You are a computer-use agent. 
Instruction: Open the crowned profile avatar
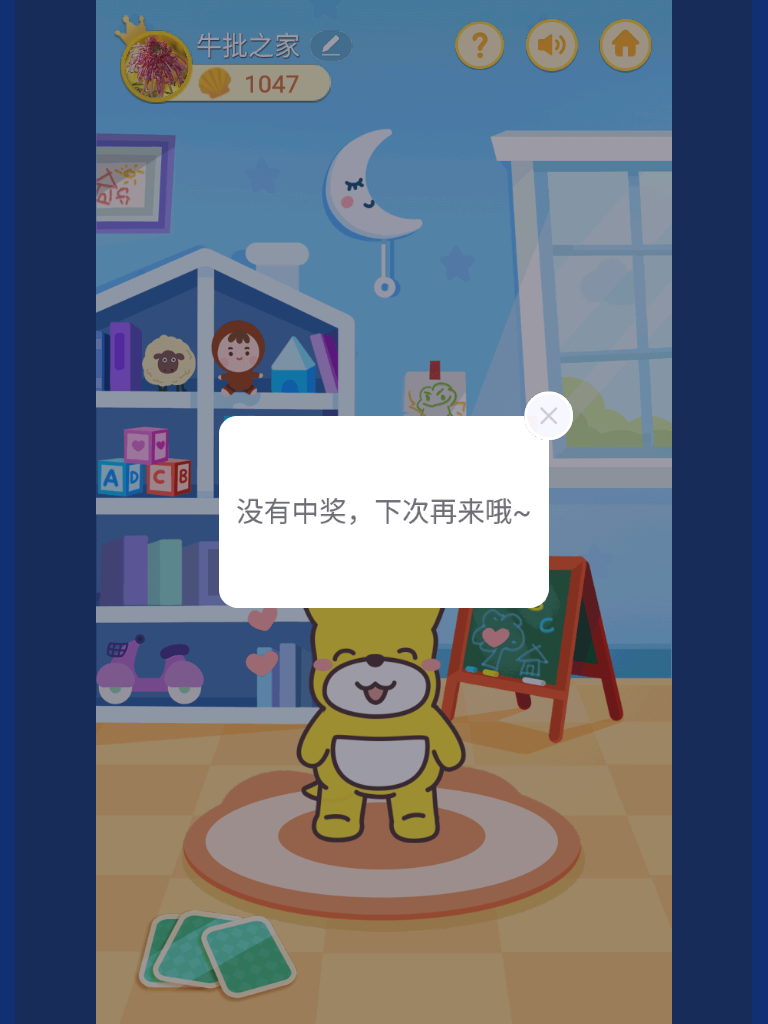[x=155, y=66]
